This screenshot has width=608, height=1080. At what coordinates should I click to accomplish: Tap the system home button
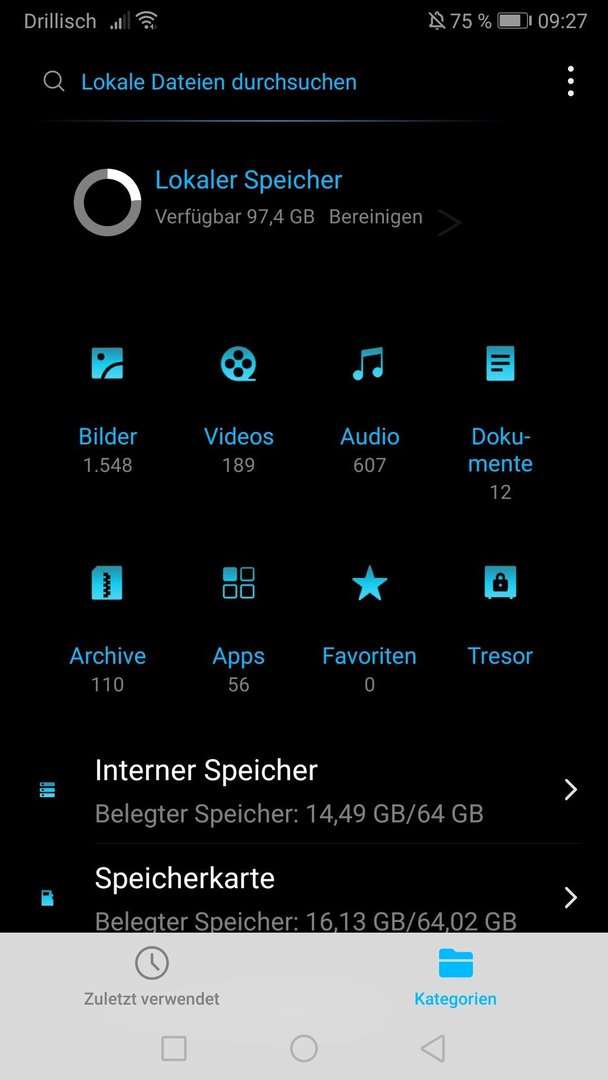coord(304,1048)
